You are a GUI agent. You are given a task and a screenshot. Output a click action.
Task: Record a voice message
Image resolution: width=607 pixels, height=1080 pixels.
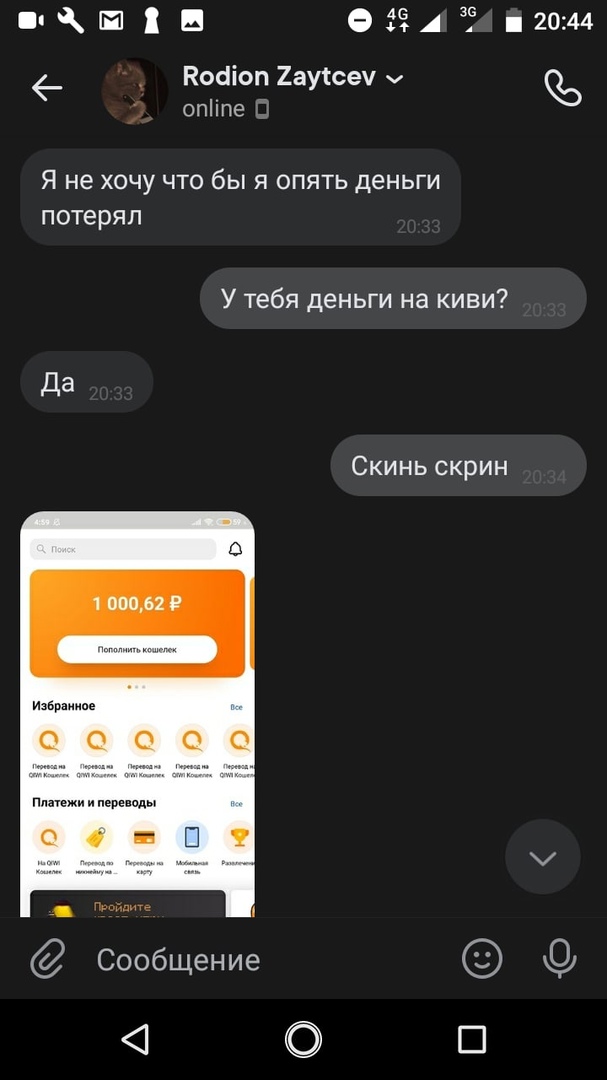pos(560,960)
